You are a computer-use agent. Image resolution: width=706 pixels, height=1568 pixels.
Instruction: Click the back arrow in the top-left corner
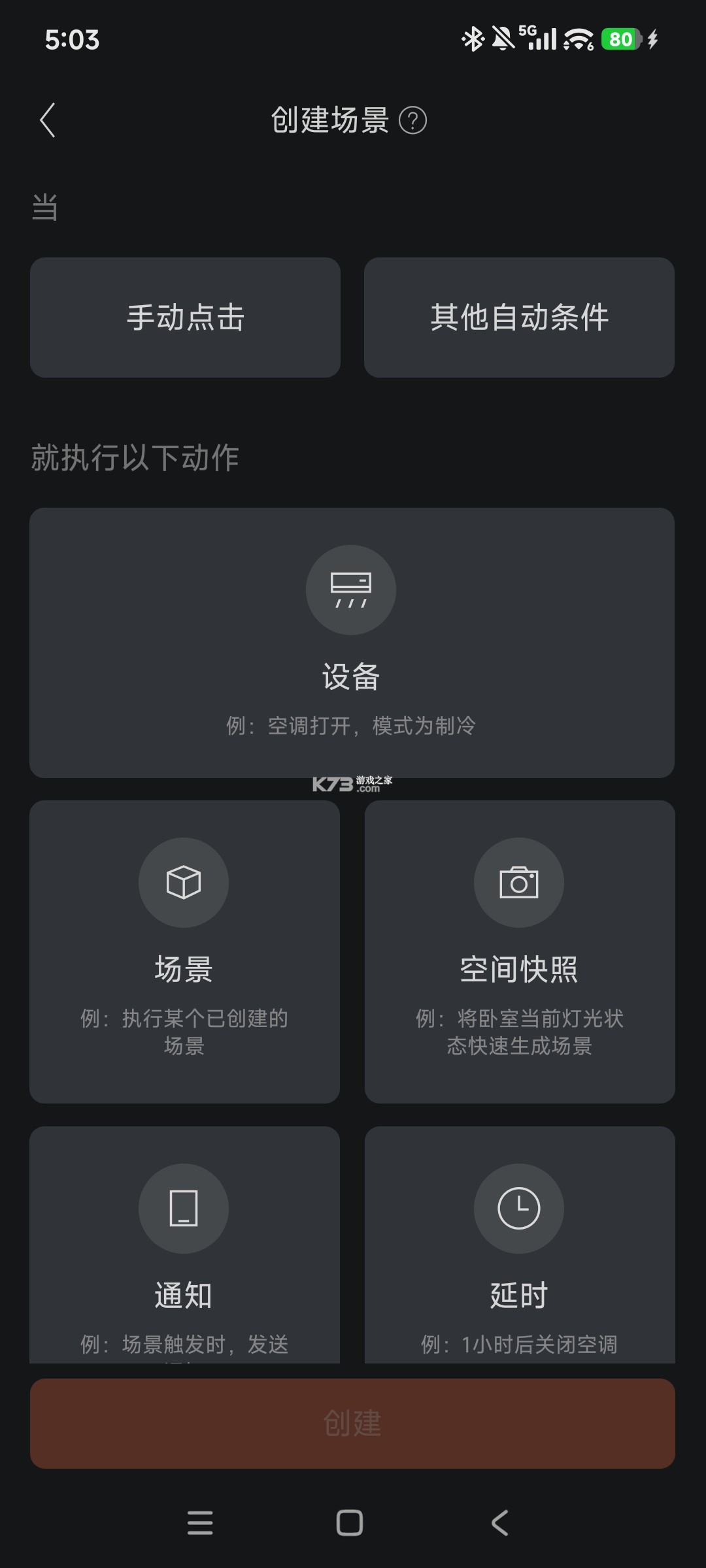[x=47, y=120]
